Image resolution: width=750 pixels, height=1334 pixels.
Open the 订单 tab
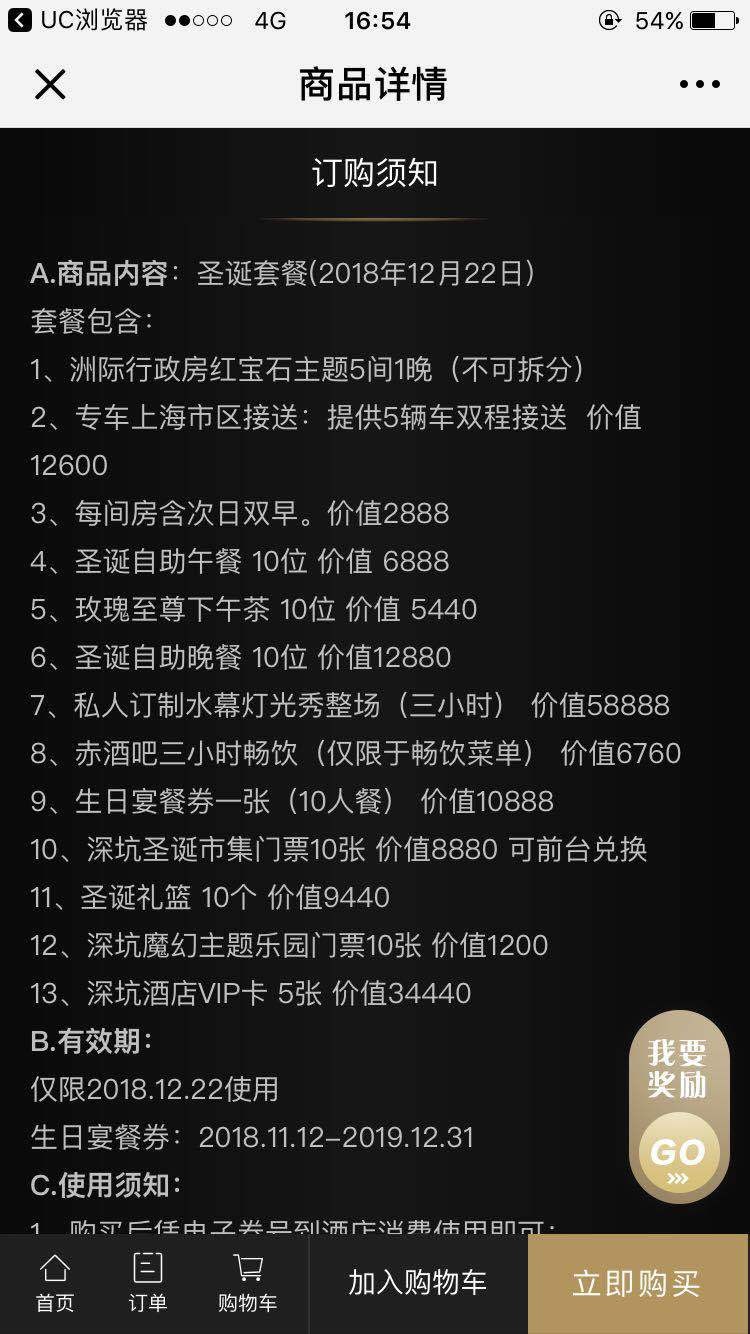point(148,1284)
